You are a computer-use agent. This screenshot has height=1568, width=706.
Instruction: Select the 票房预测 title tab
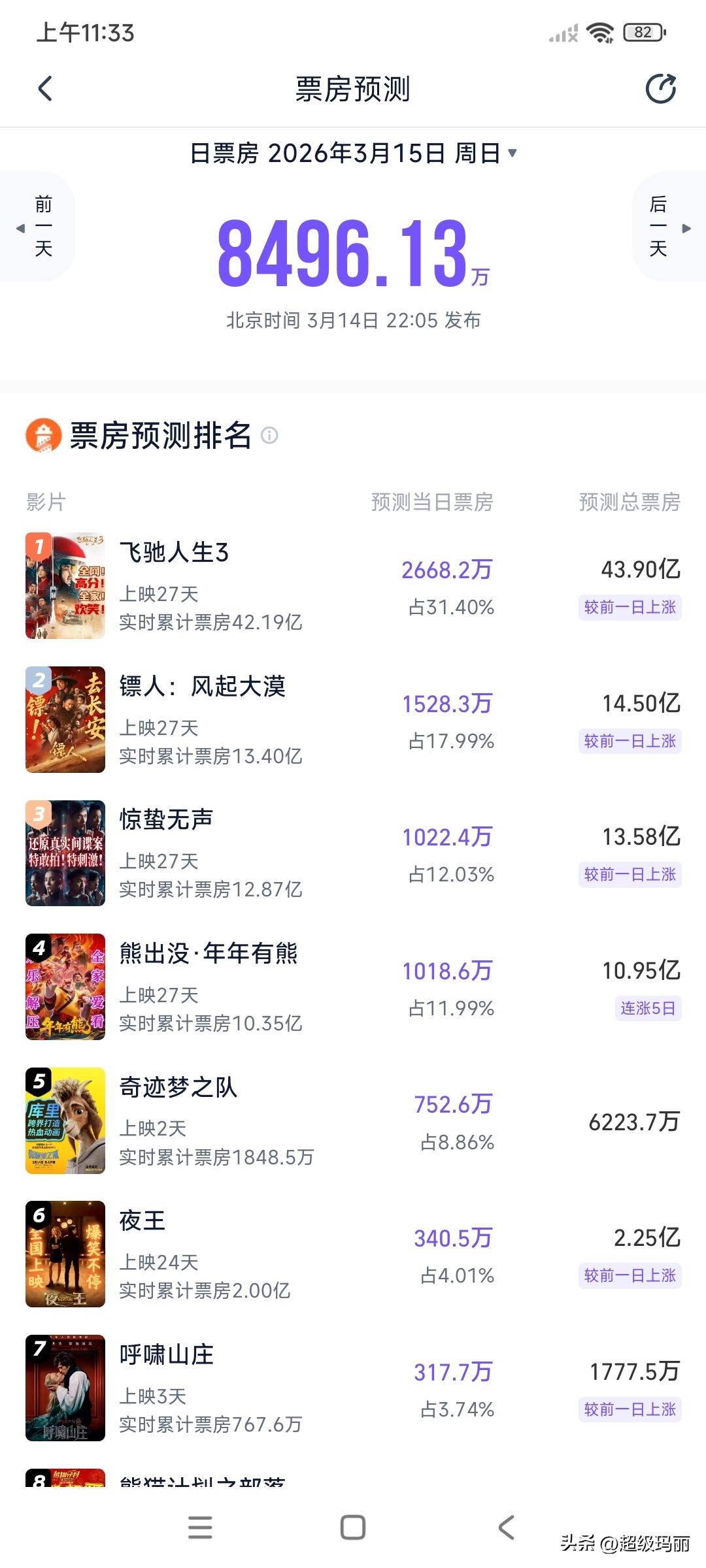[353, 90]
